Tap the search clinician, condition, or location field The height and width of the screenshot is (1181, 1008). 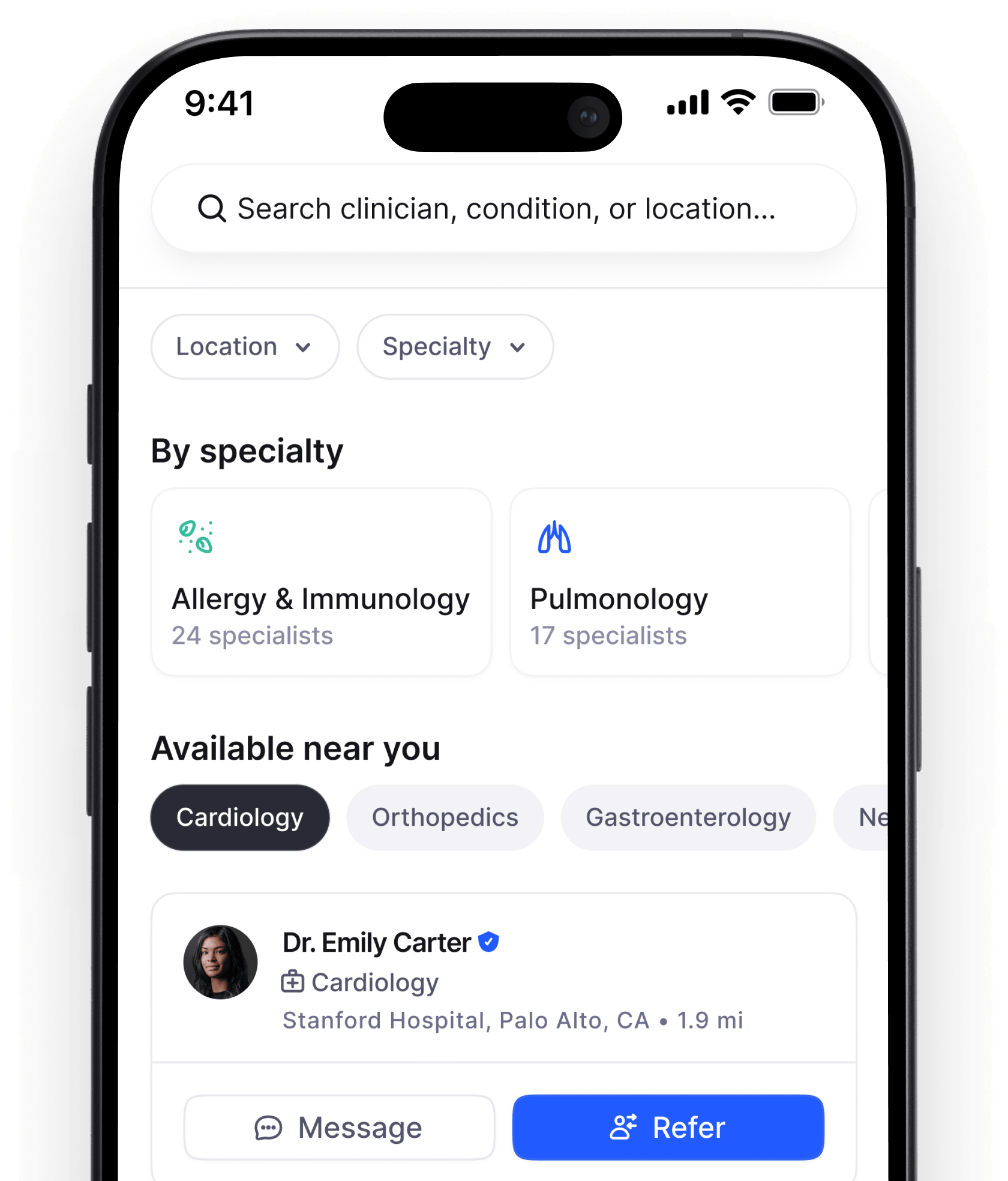tap(503, 209)
